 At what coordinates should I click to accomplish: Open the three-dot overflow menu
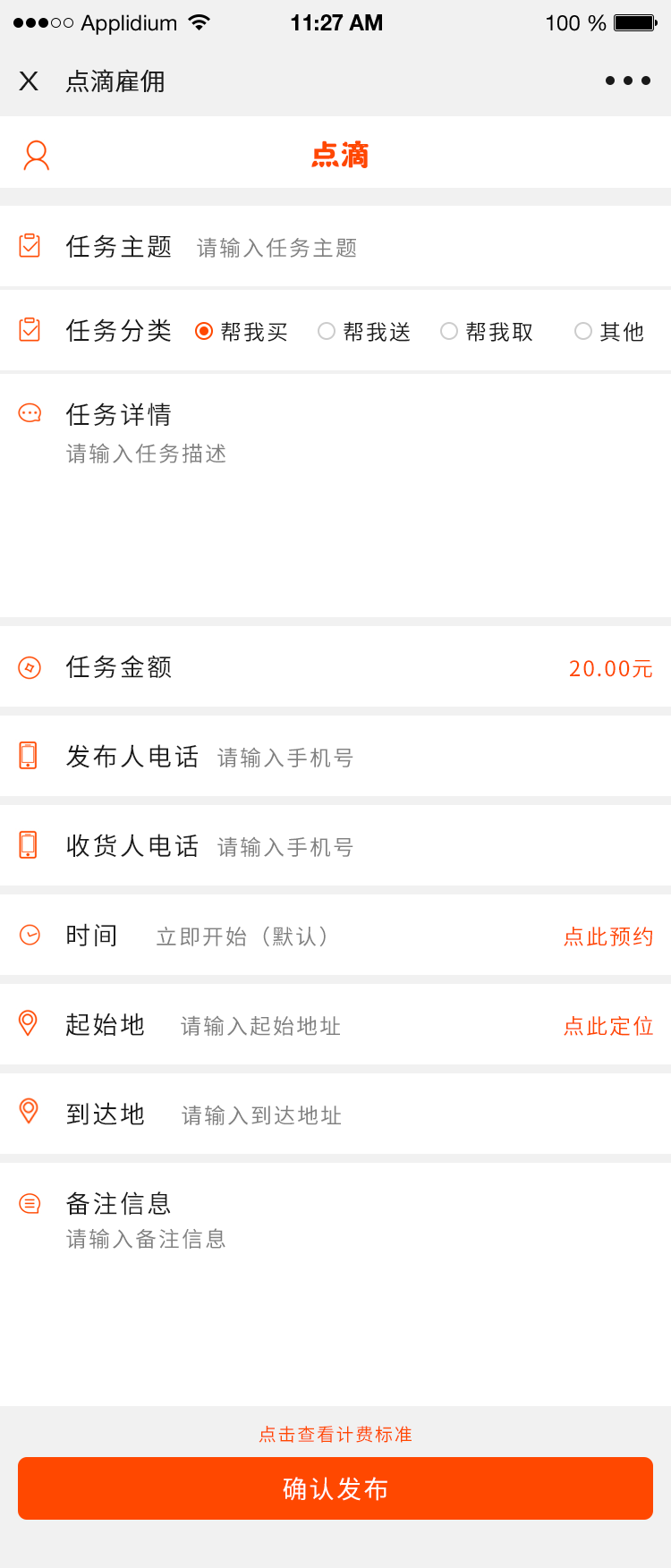[627, 81]
